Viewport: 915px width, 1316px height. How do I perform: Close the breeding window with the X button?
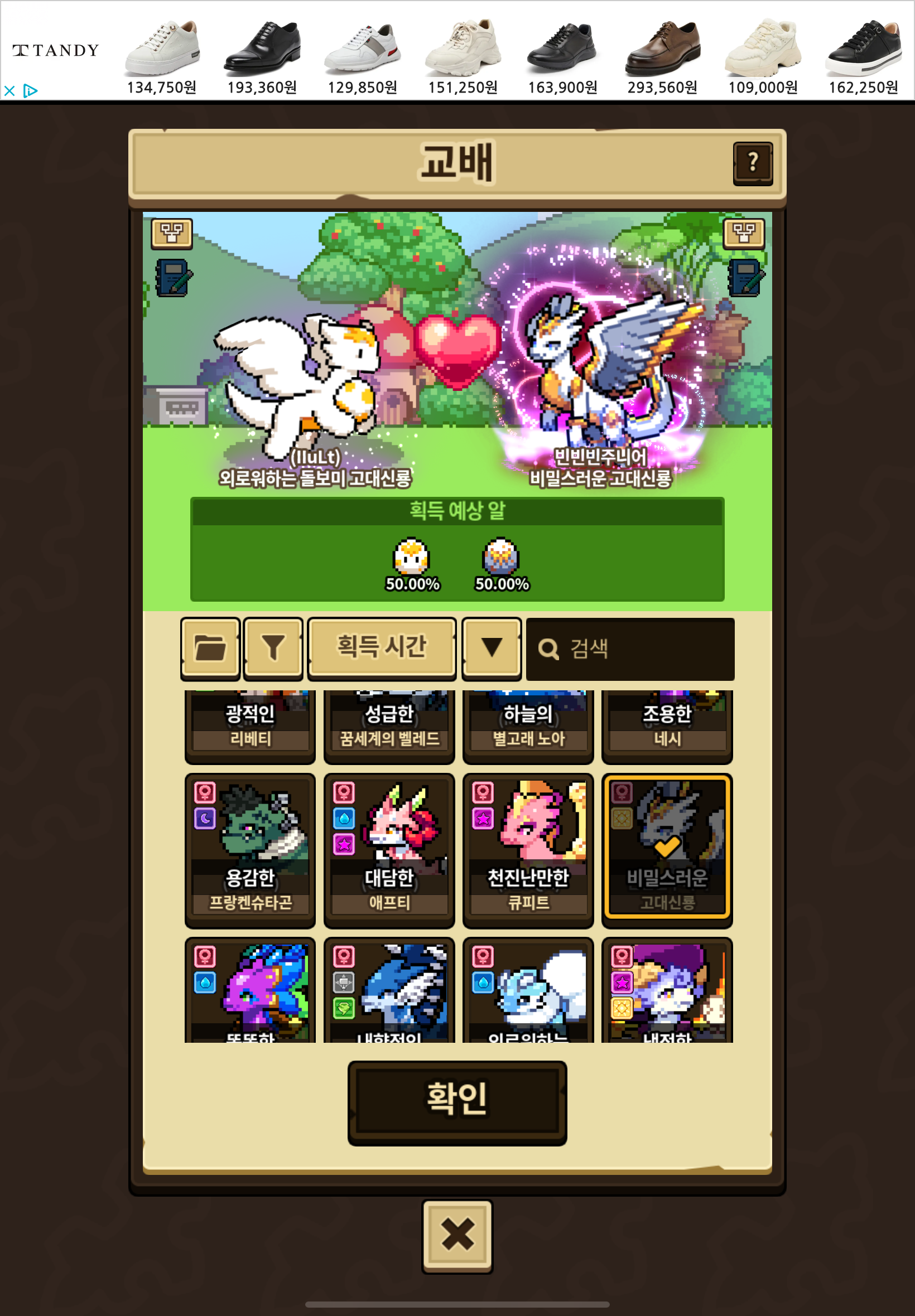458,1236
